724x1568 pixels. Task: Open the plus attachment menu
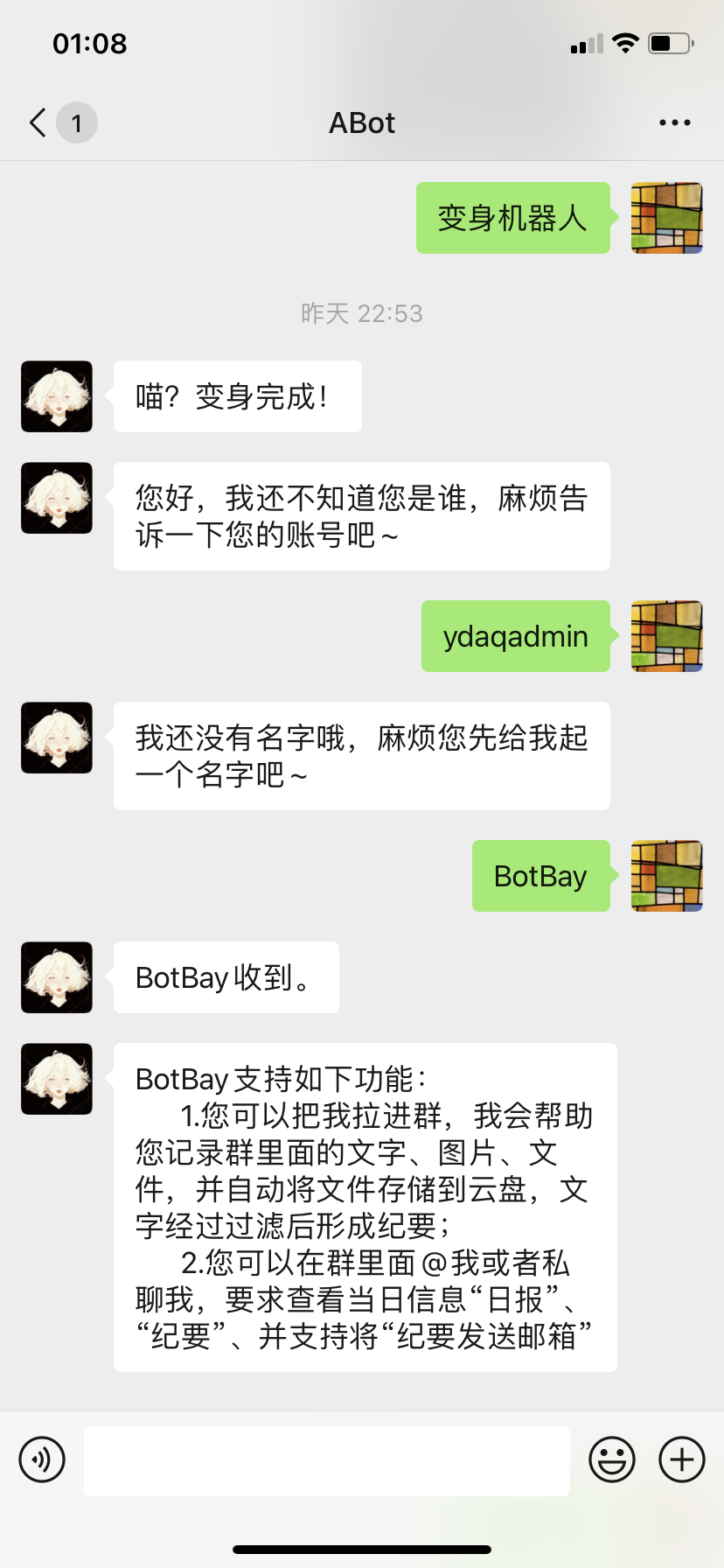pyautogui.click(x=682, y=1459)
